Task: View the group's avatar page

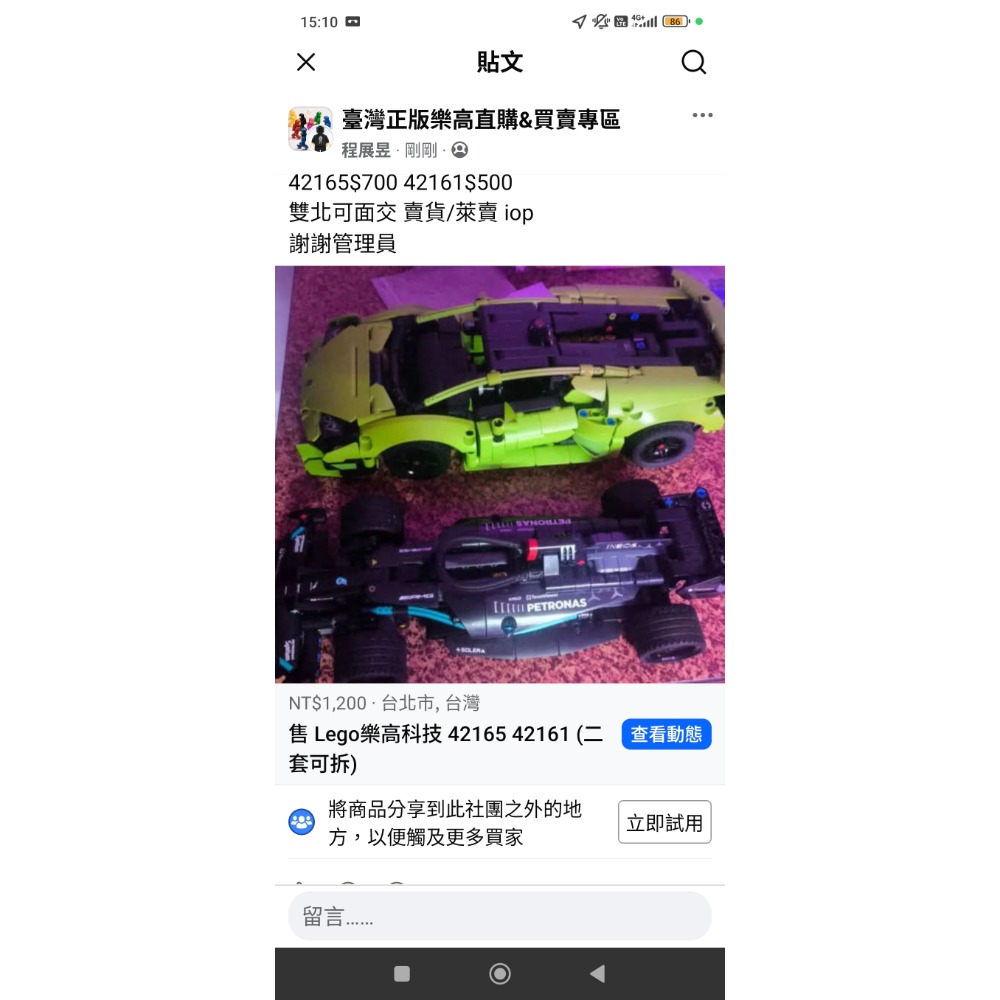Action: (310, 129)
